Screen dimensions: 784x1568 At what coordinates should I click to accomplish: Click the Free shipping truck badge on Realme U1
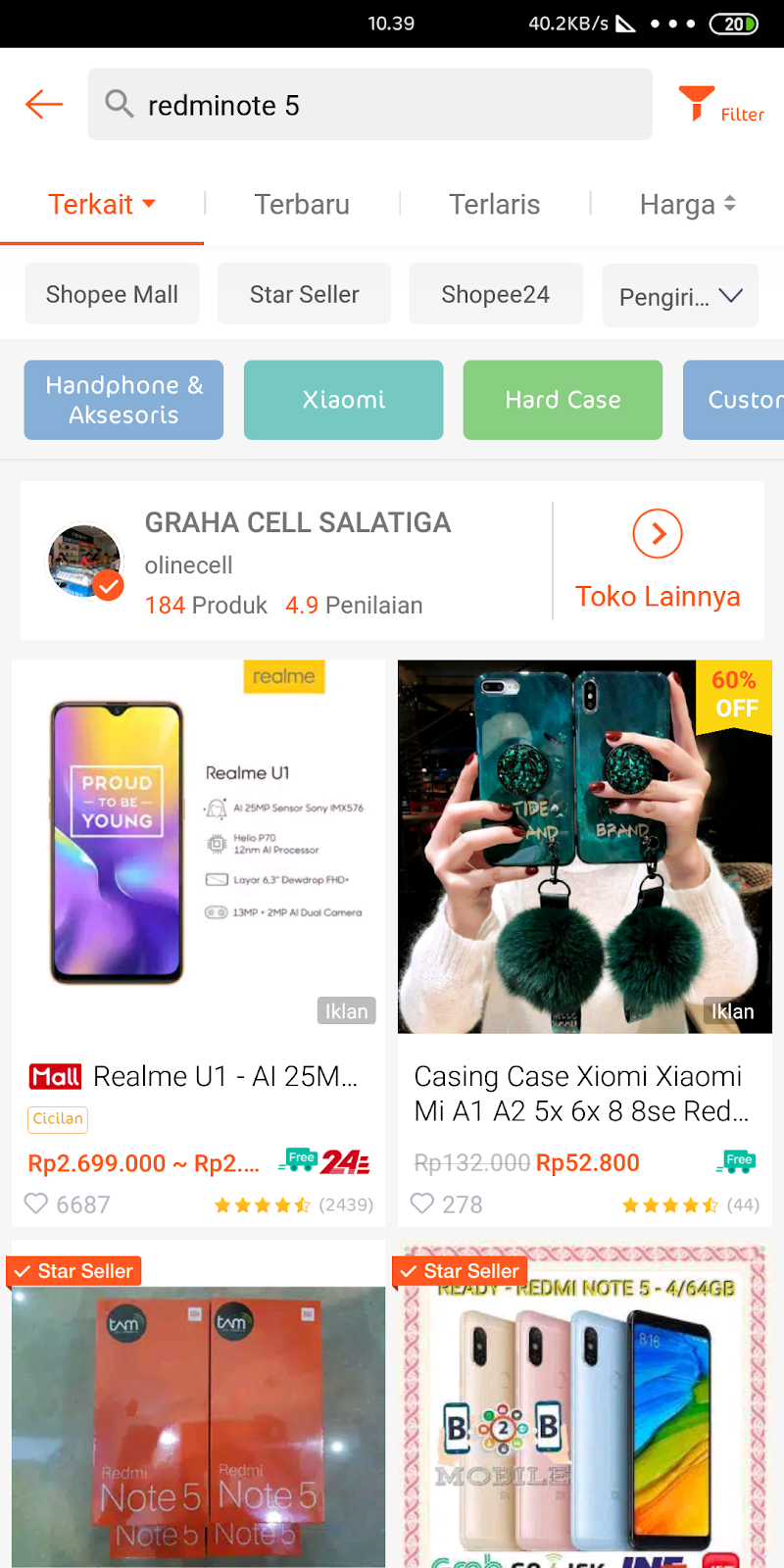[x=301, y=1157]
